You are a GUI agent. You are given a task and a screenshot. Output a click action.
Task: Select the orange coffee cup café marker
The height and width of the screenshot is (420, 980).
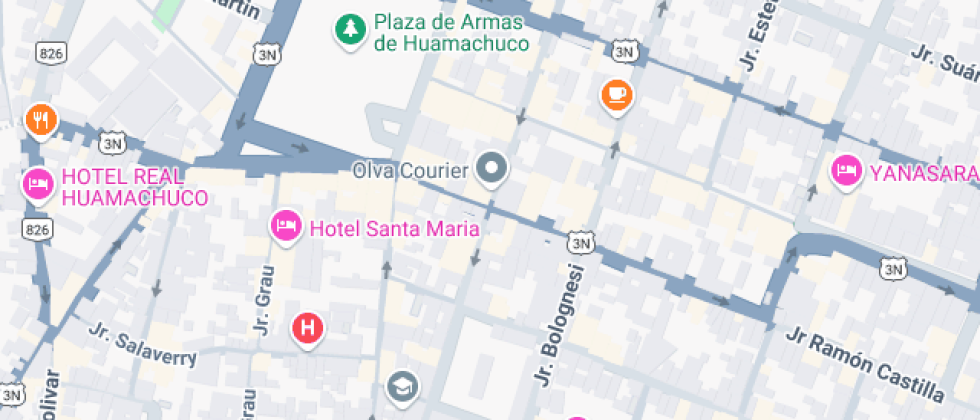(x=617, y=95)
